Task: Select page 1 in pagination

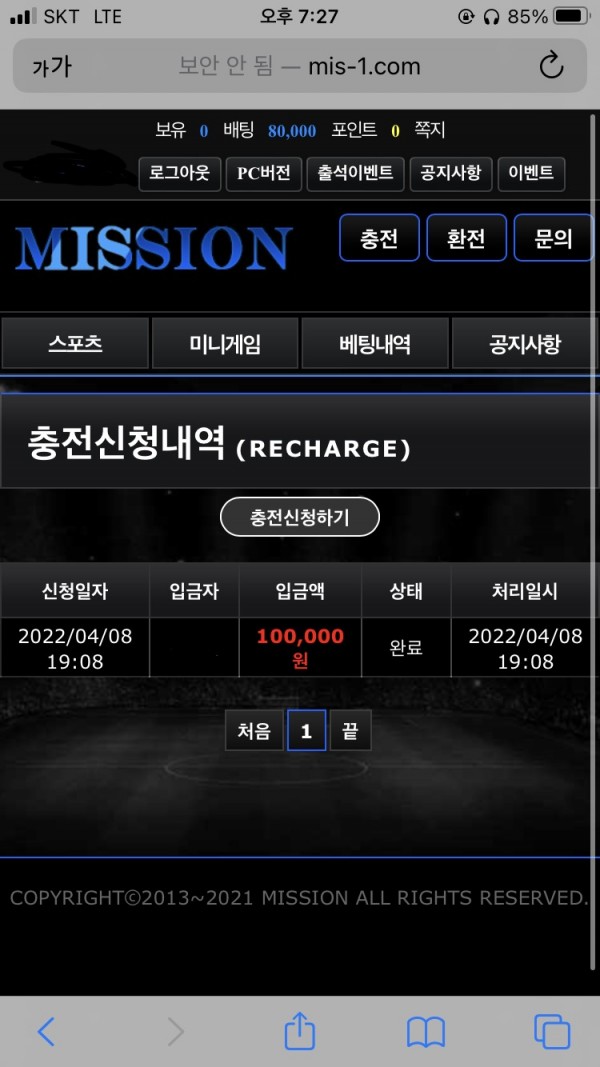Action: [306, 731]
